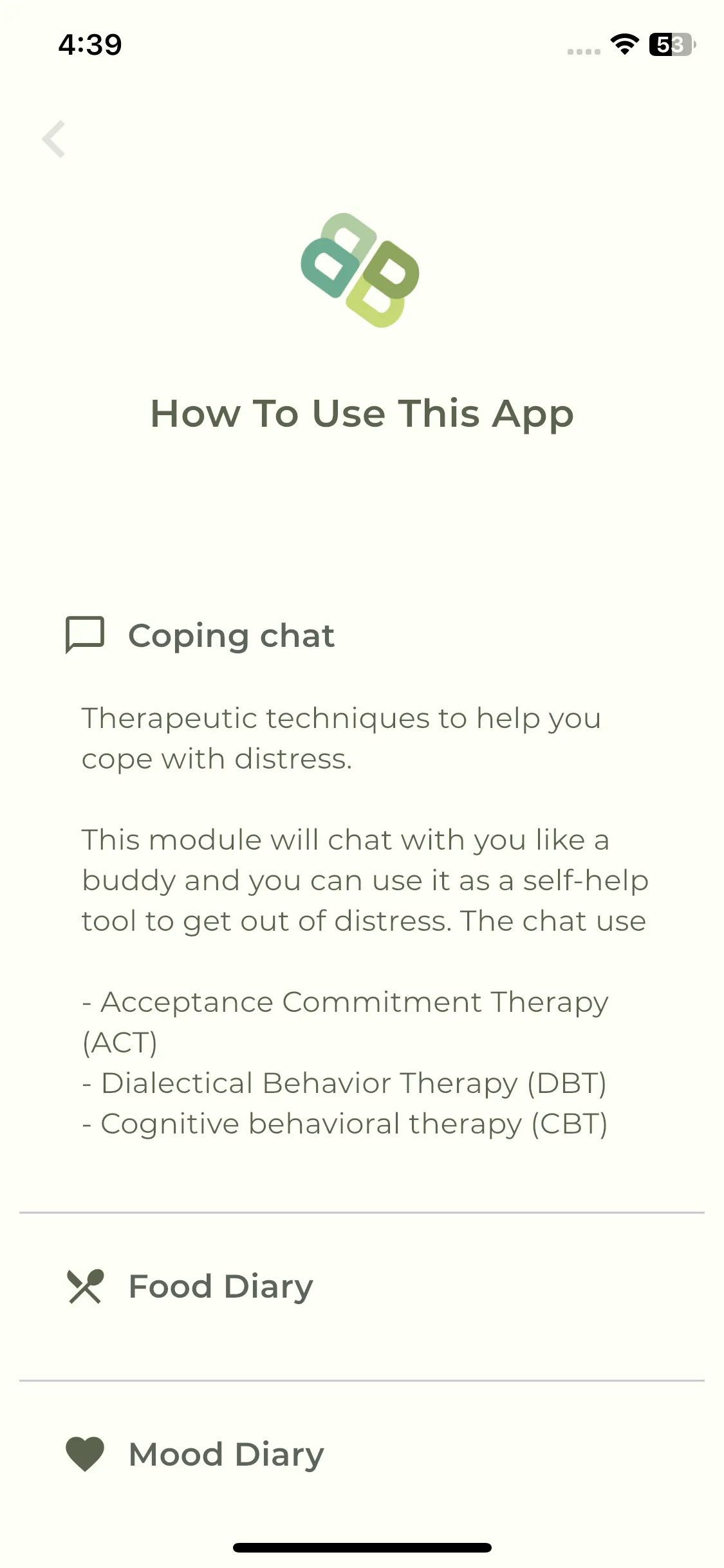Expand the Mood Diary section
The image size is (724, 1568).
(225, 1455)
